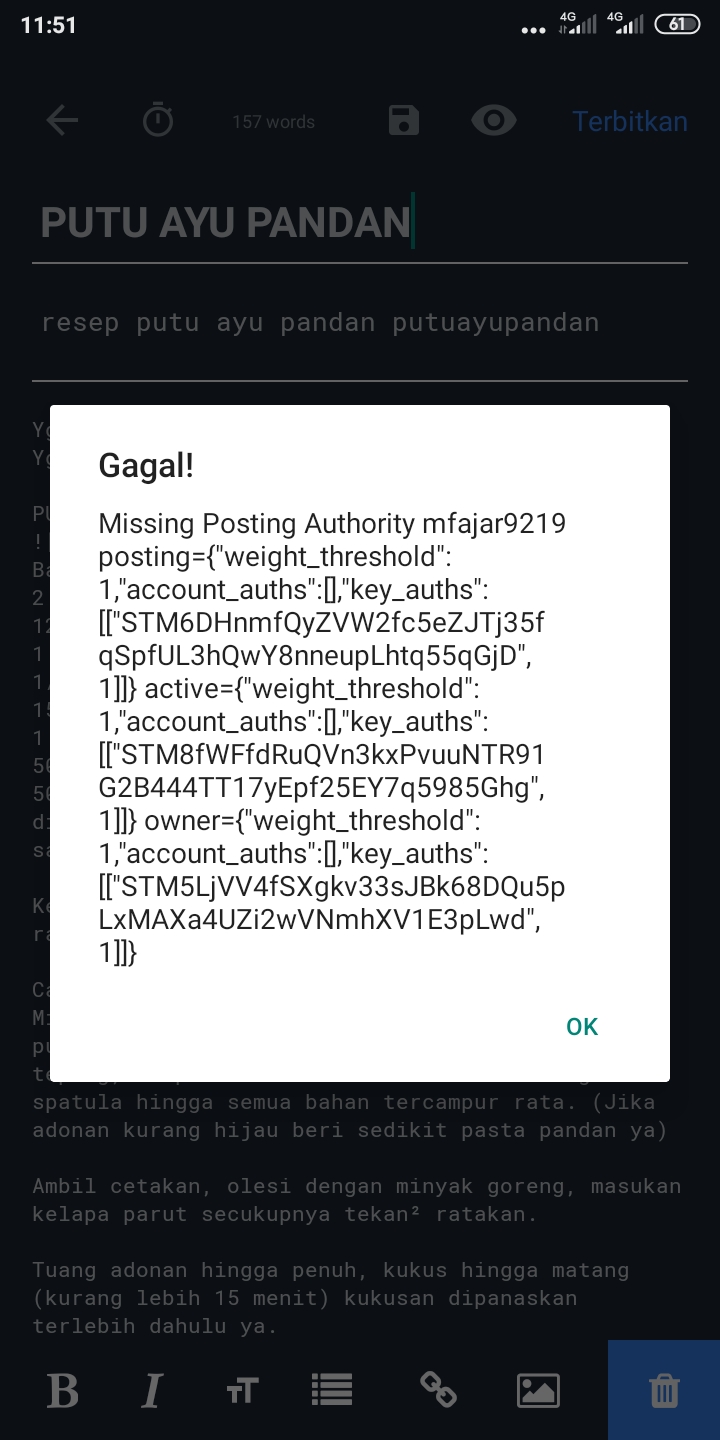
Task: Publish the post via Terbitkan
Action: point(629,121)
